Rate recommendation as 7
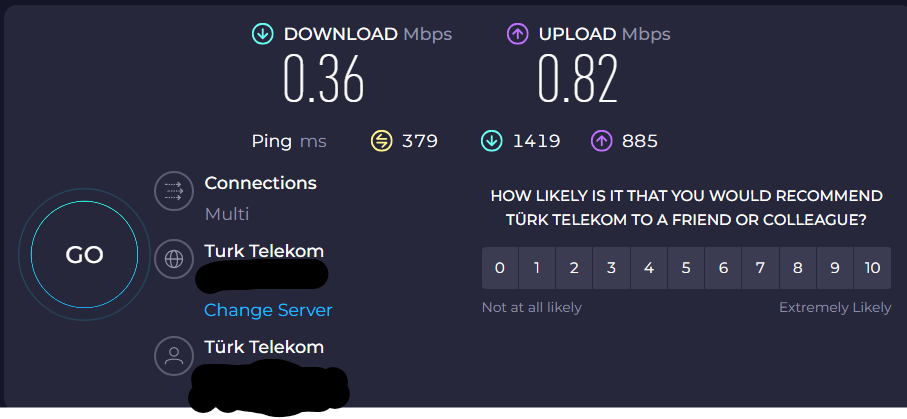The width and height of the screenshot is (907, 419). pyautogui.click(x=760, y=268)
